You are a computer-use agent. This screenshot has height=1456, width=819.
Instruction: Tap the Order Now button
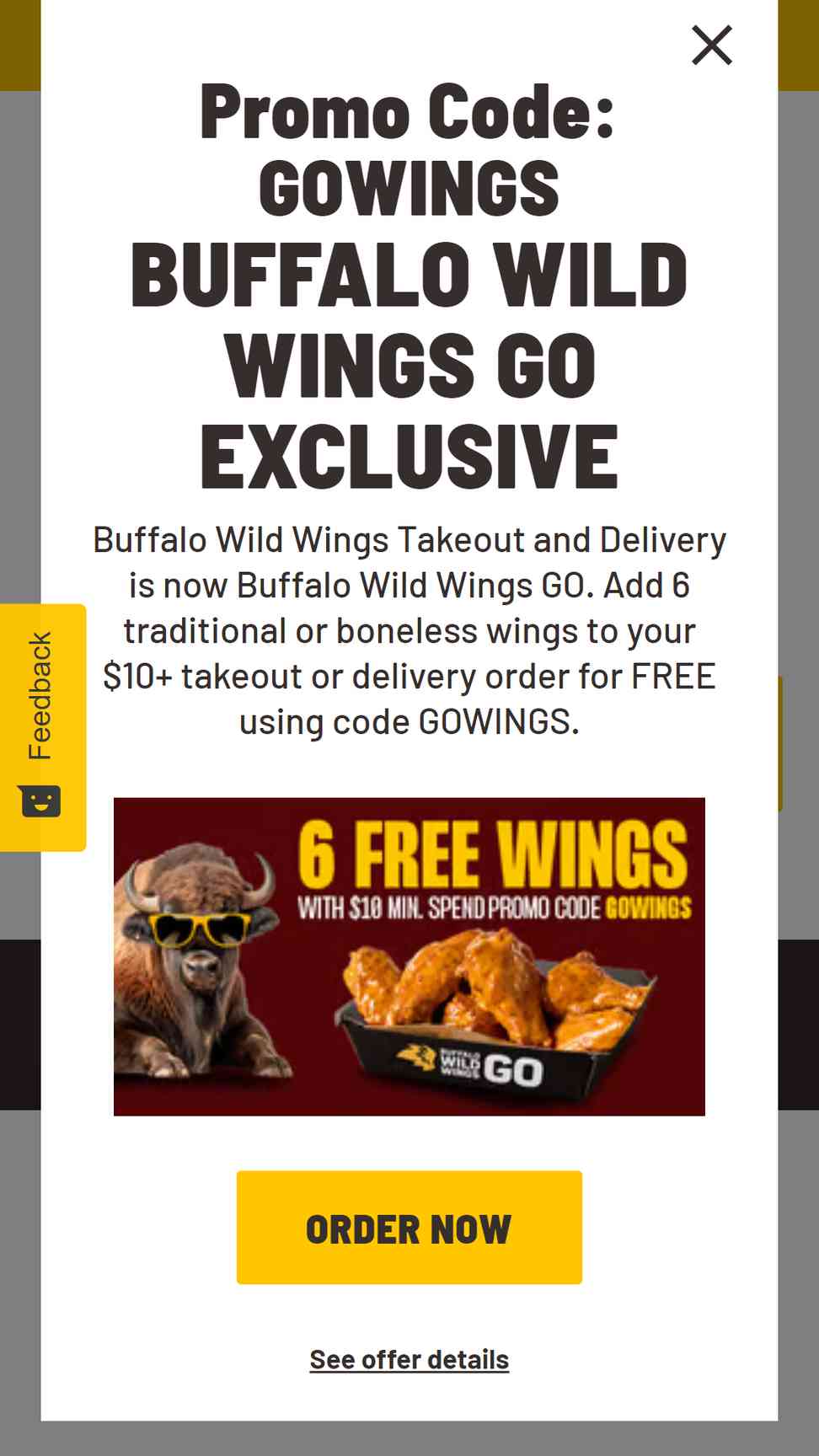[409, 1227]
